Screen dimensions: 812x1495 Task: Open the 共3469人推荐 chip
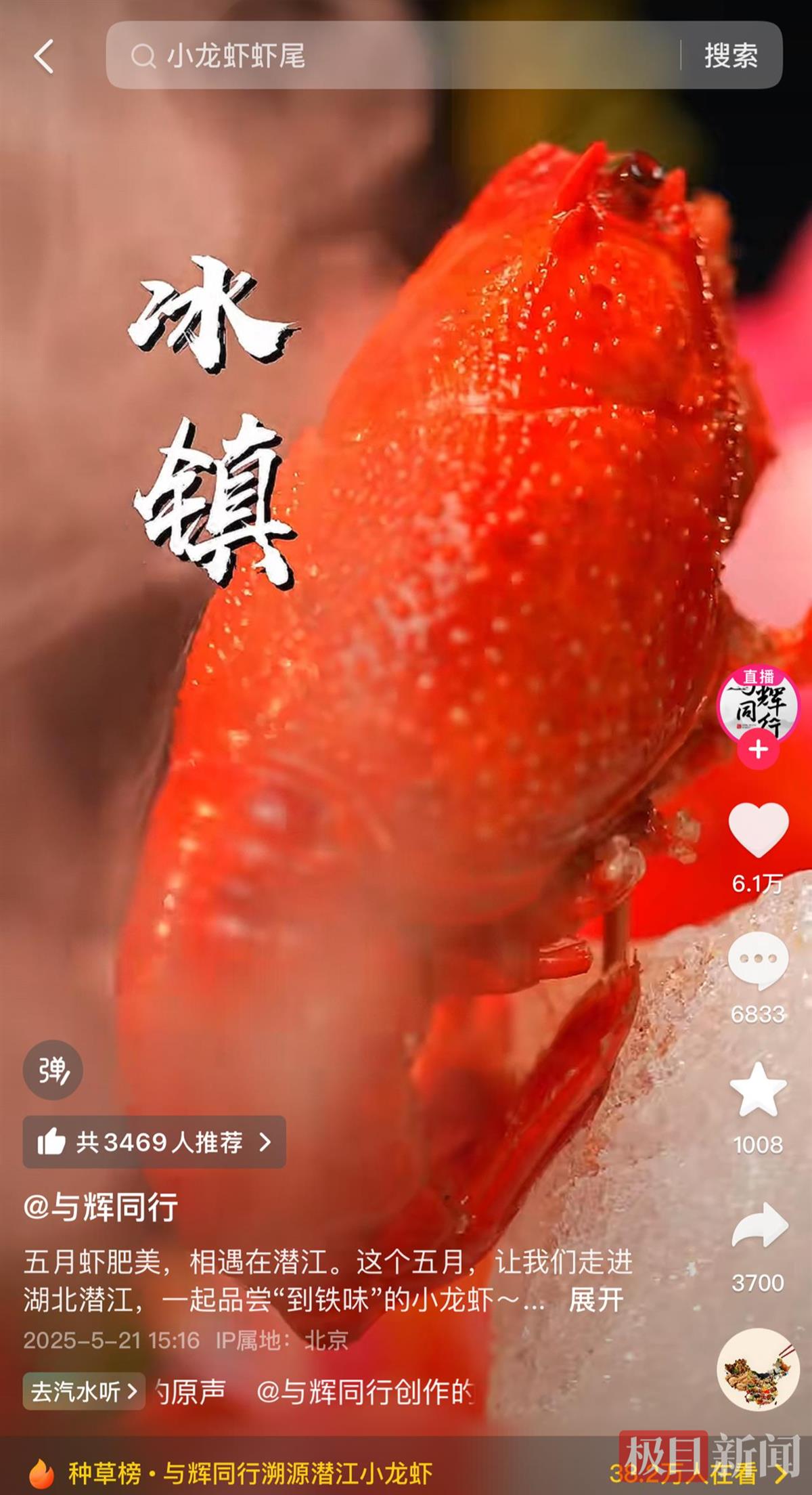click(154, 1142)
